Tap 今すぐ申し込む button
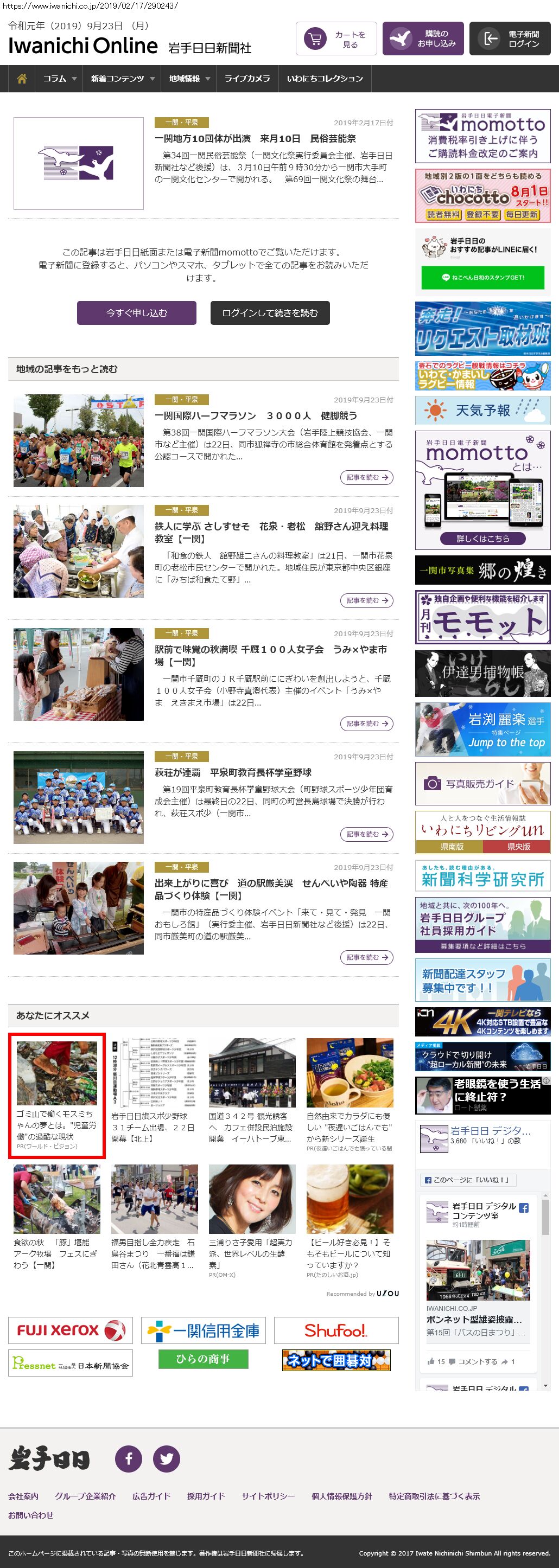Image resolution: width=559 pixels, height=1568 pixels. [x=136, y=313]
